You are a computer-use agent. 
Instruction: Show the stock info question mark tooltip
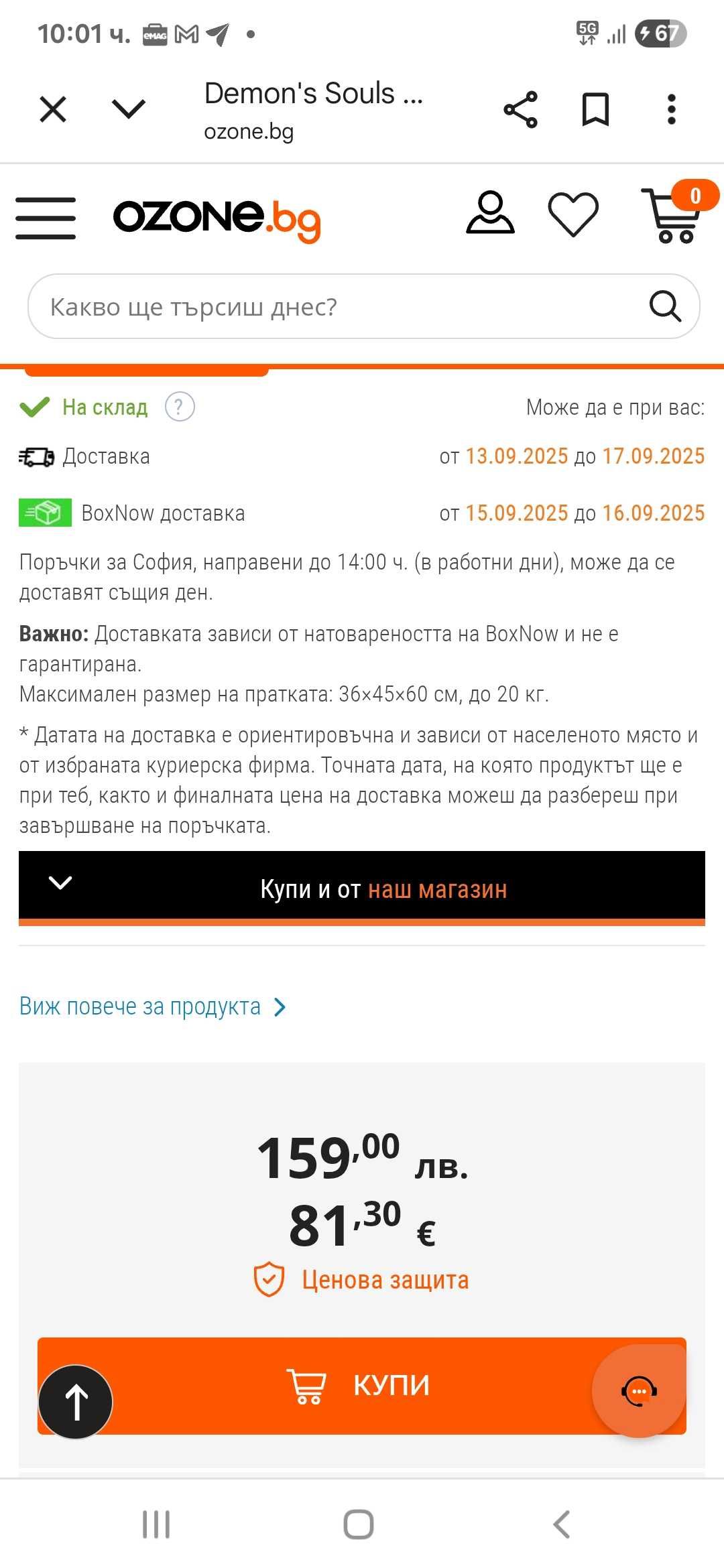[x=180, y=407]
